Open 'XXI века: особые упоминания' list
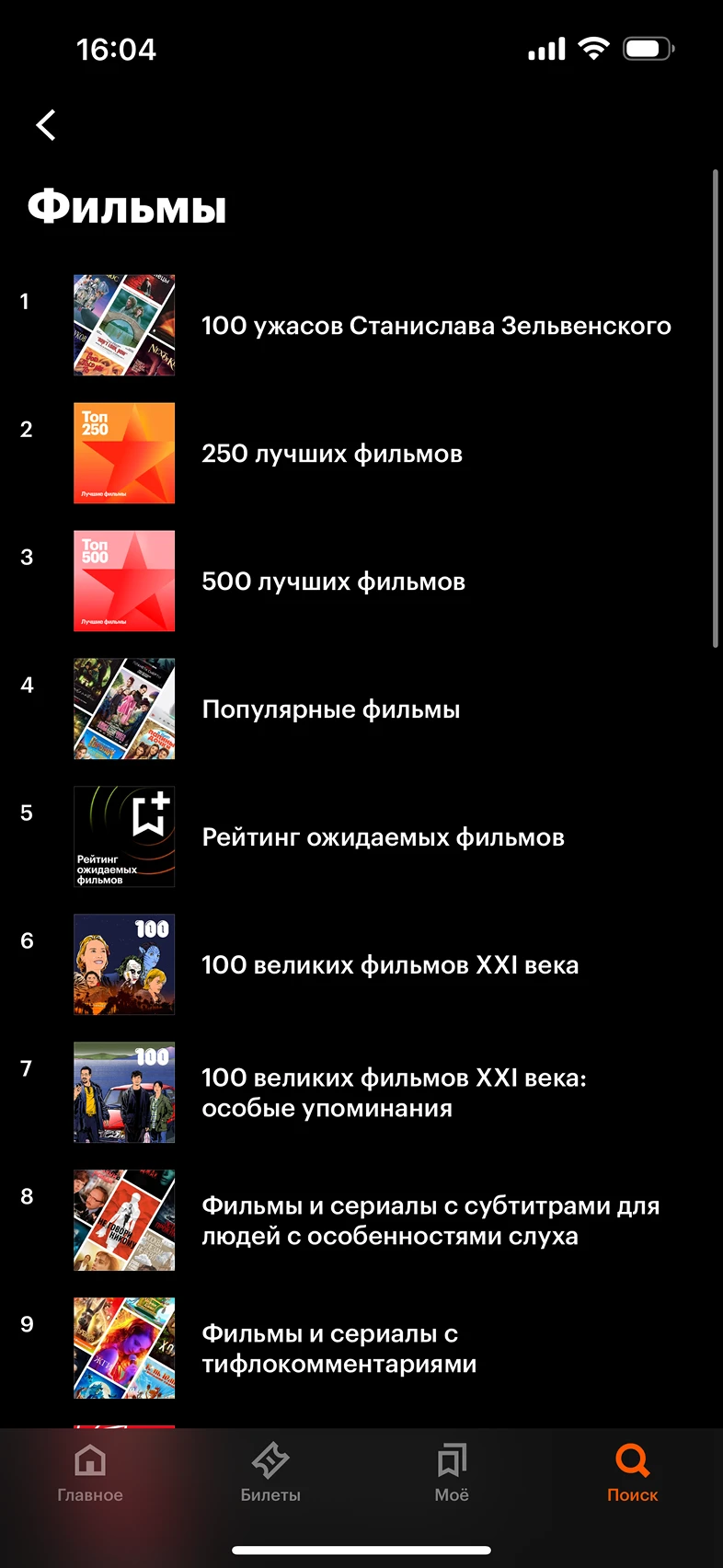Viewport: 723px width, 1568px height. 393,1092
